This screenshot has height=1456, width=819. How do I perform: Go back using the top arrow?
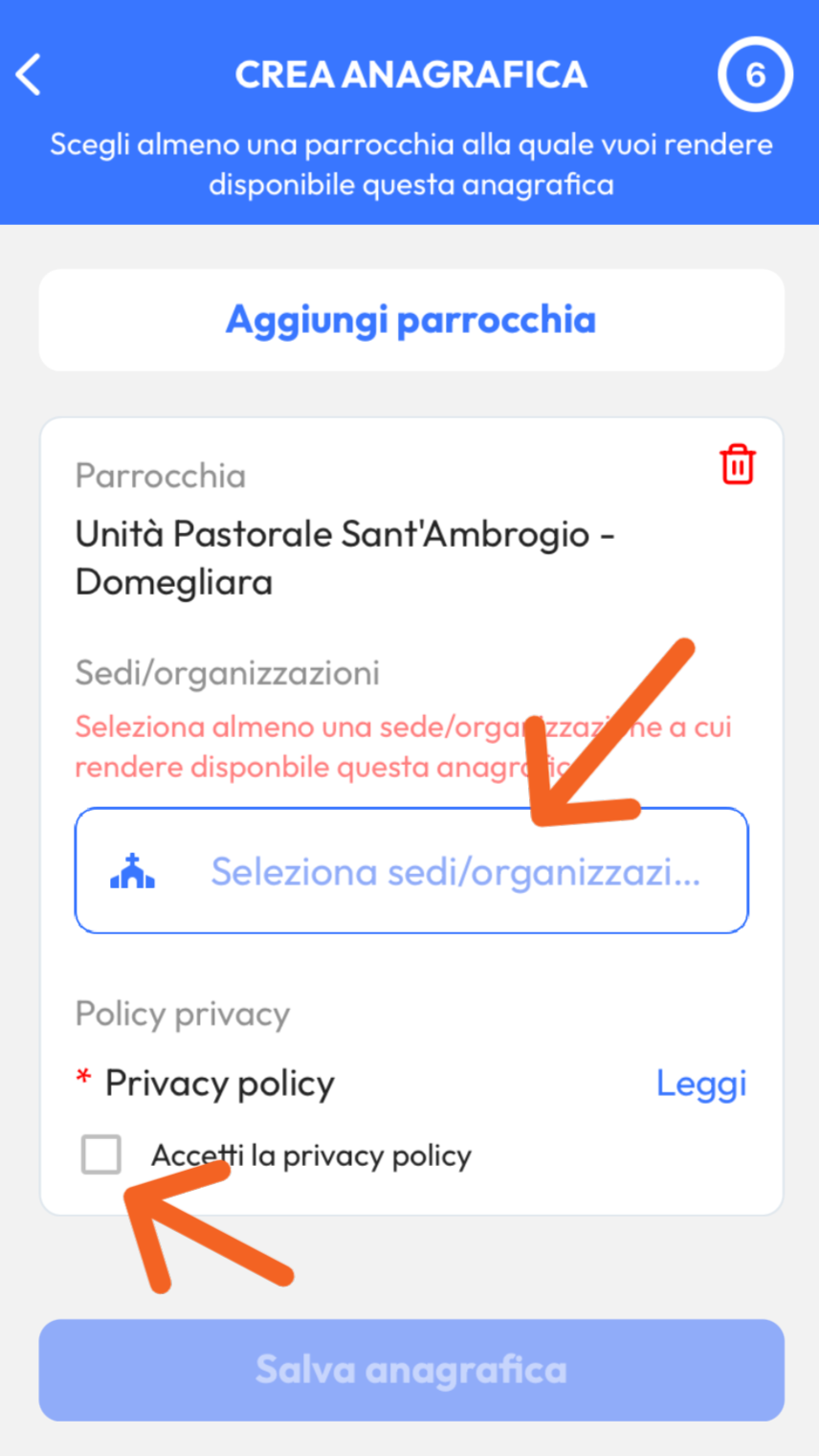point(30,75)
